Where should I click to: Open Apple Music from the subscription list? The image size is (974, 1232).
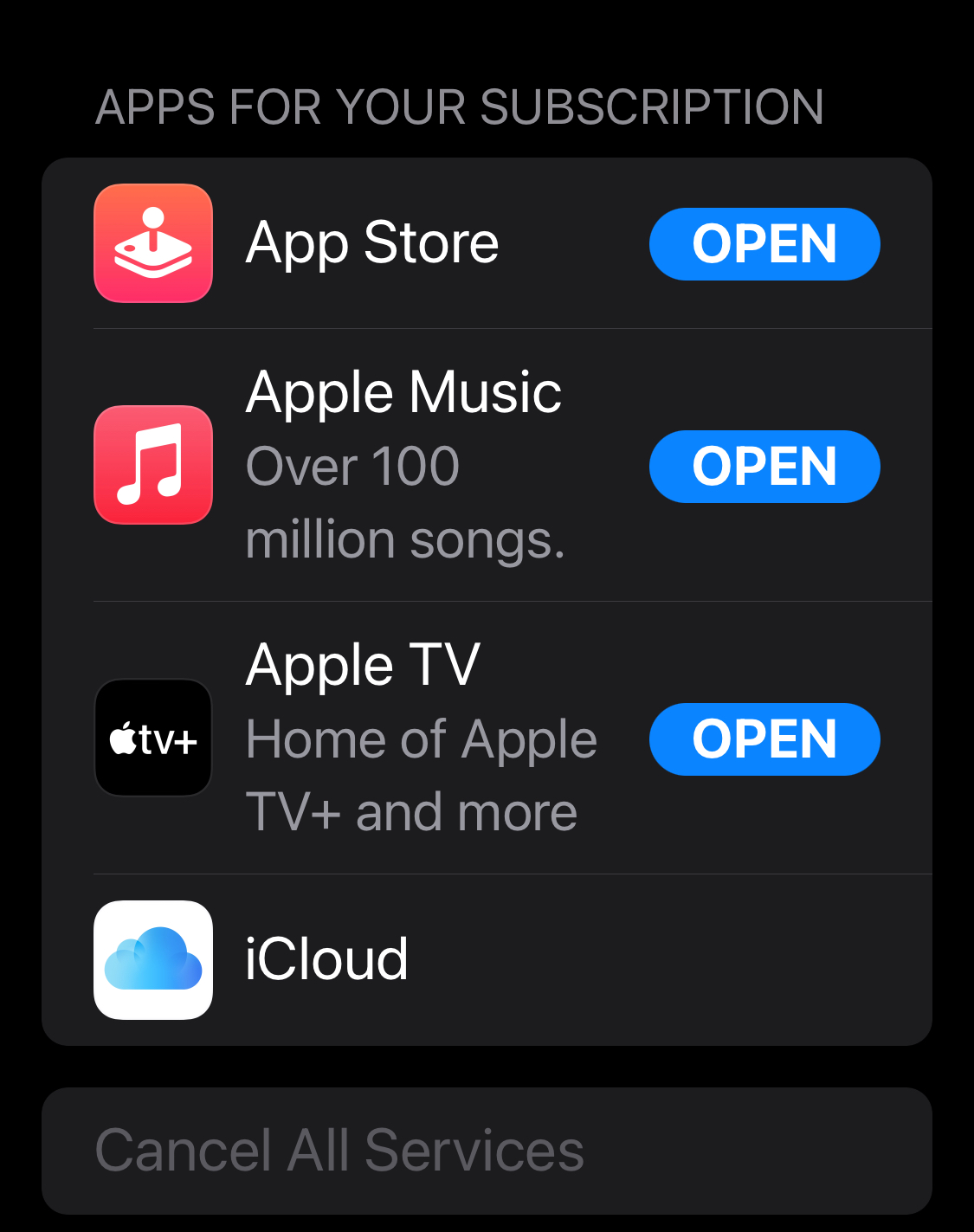click(764, 467)
